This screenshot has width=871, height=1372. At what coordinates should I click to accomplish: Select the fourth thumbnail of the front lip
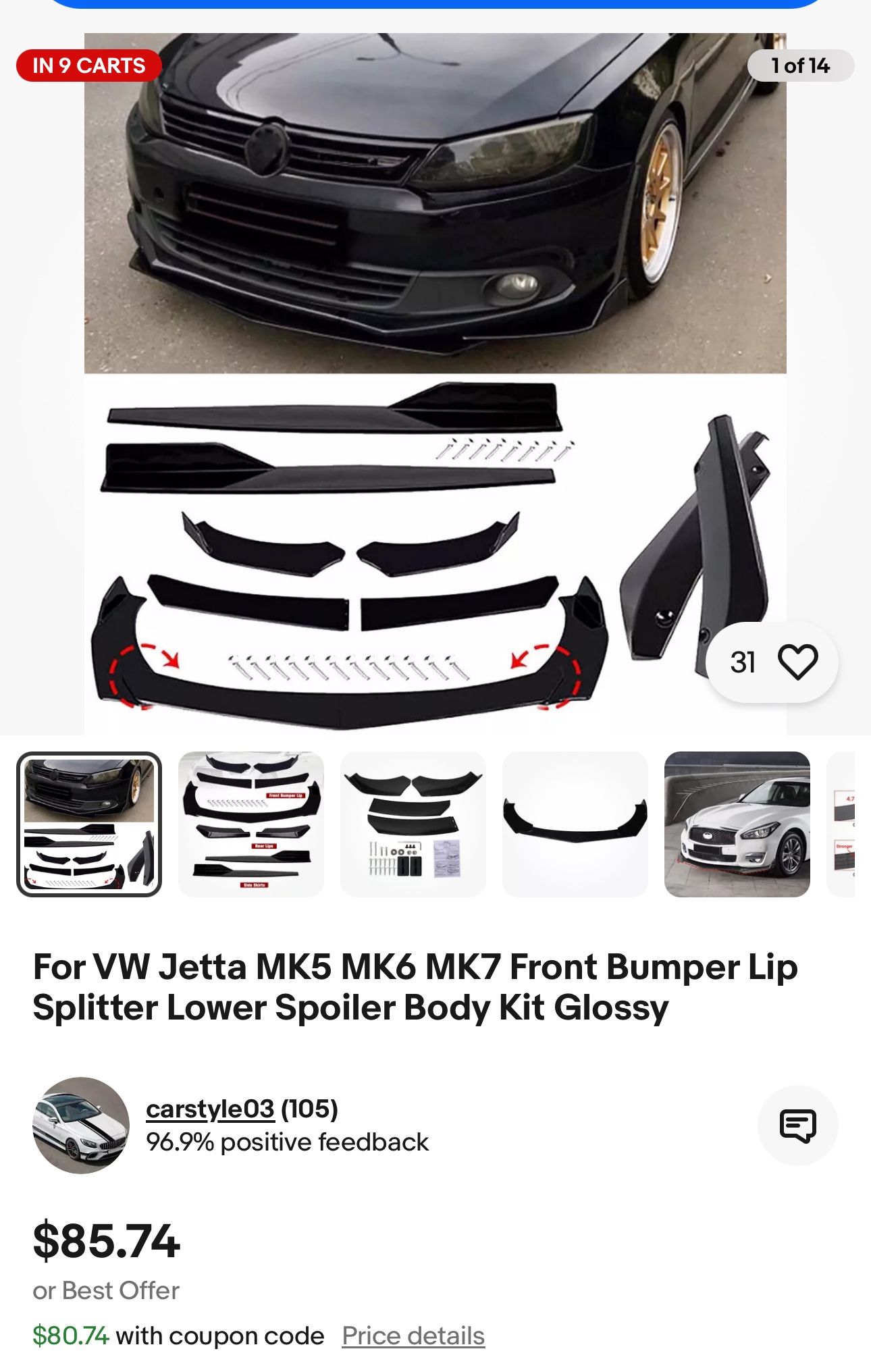click(575, 824)
